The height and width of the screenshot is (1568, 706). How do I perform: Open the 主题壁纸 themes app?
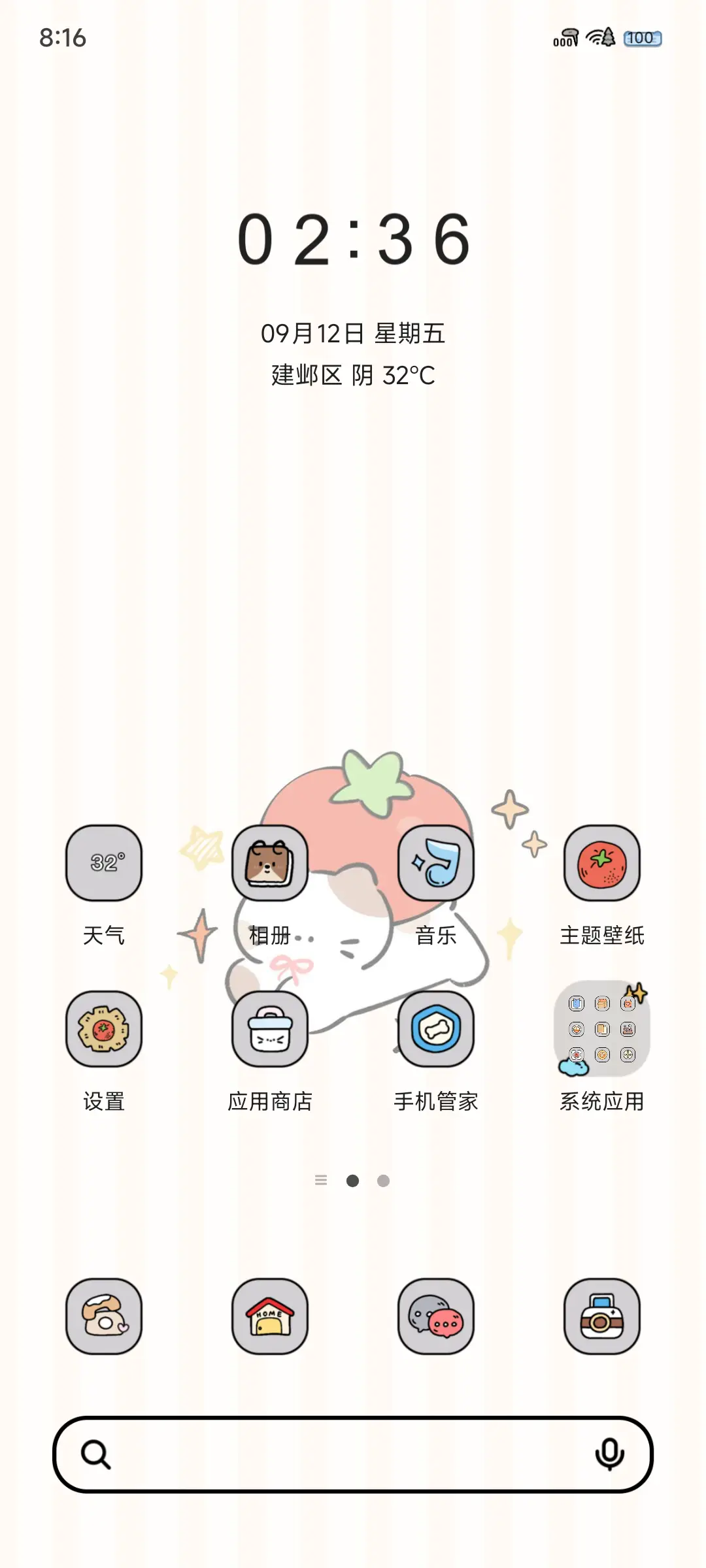click(602, 864)
